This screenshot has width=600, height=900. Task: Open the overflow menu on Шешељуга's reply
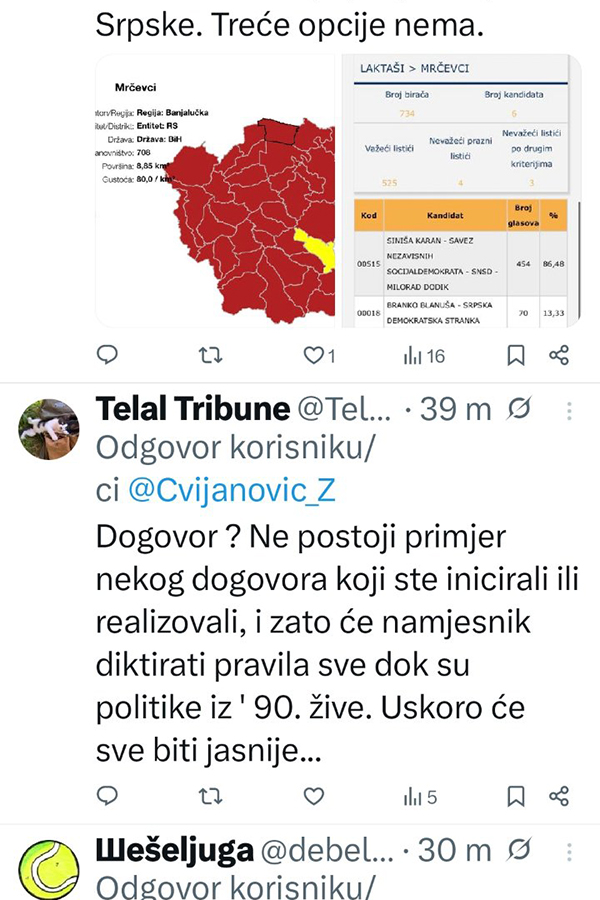click(x=569, y=850)
